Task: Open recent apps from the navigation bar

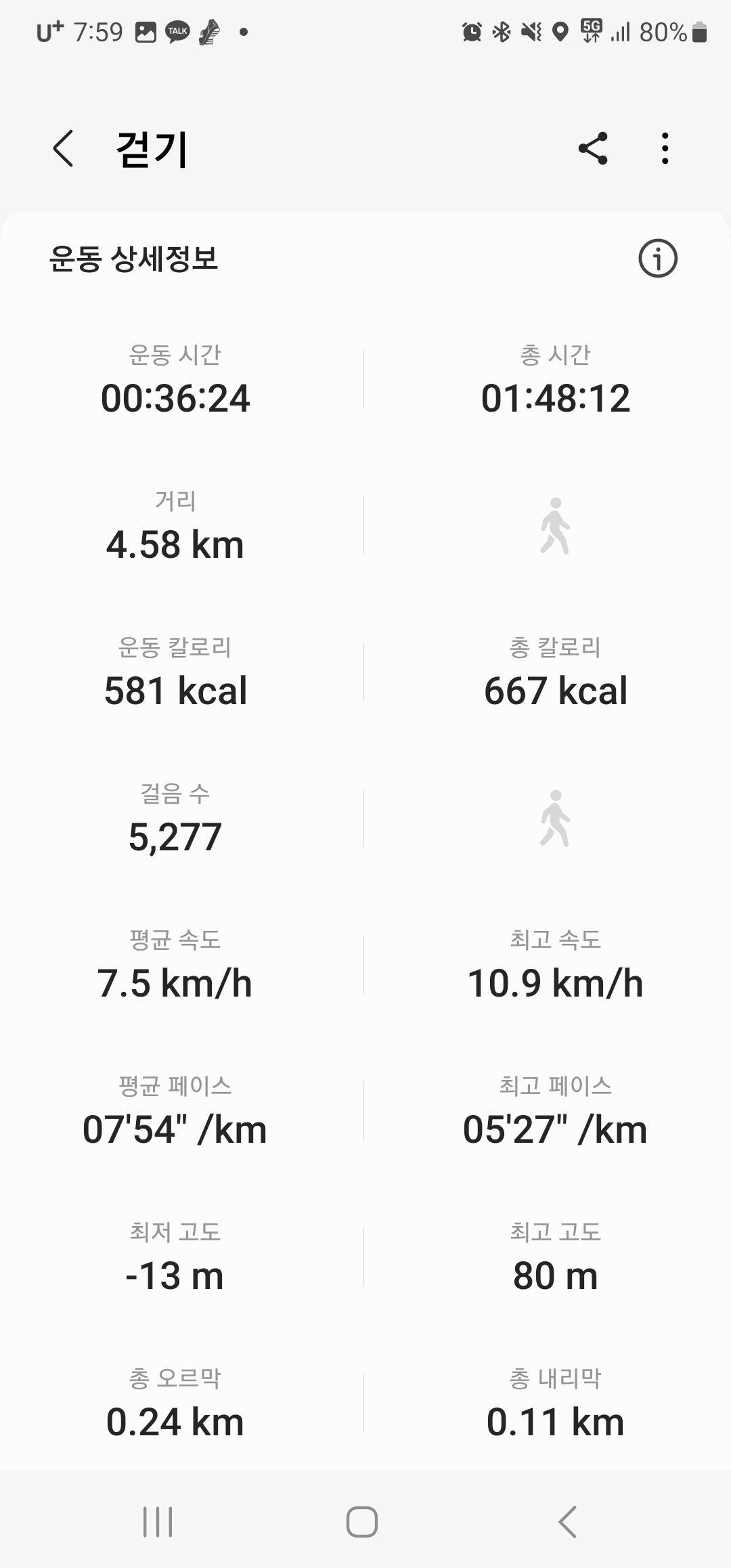Action: pyautogui.click(x=158, y=1522)
